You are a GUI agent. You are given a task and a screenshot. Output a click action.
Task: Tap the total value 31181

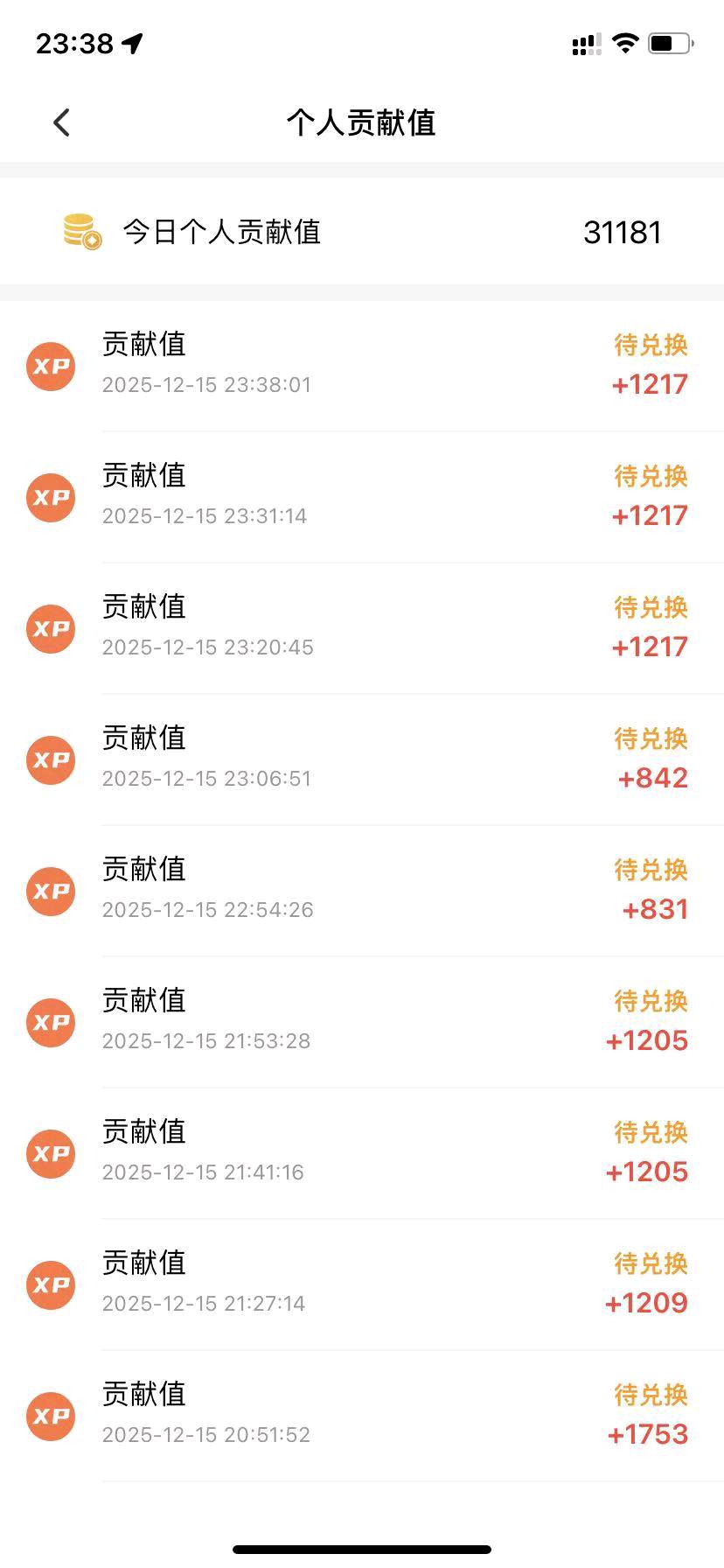point(623,231)
